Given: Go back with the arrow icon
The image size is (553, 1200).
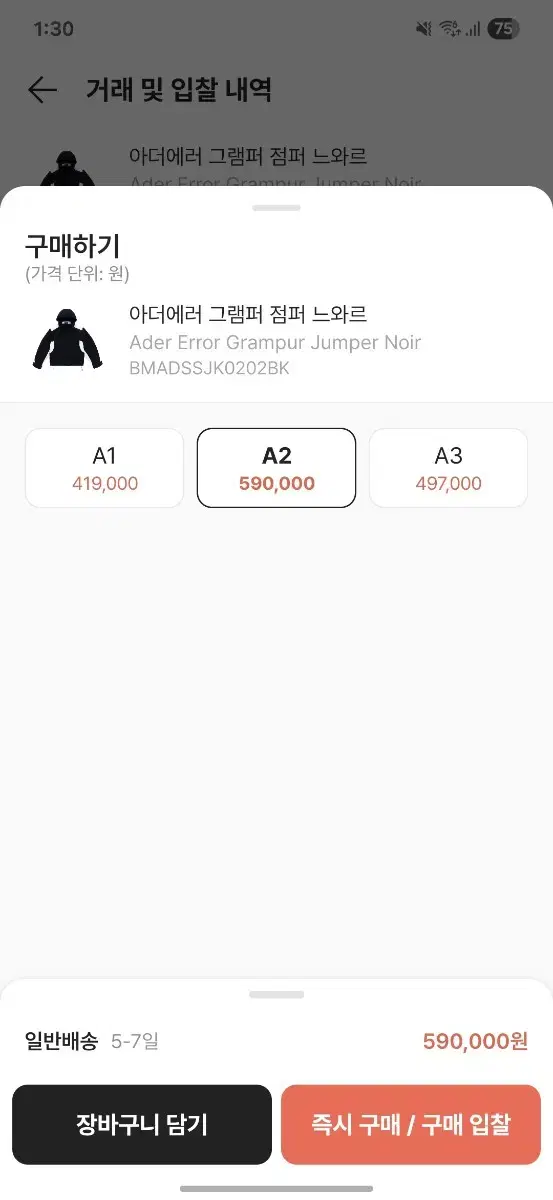Looking at the screenshot, I should tap(42, 90).
